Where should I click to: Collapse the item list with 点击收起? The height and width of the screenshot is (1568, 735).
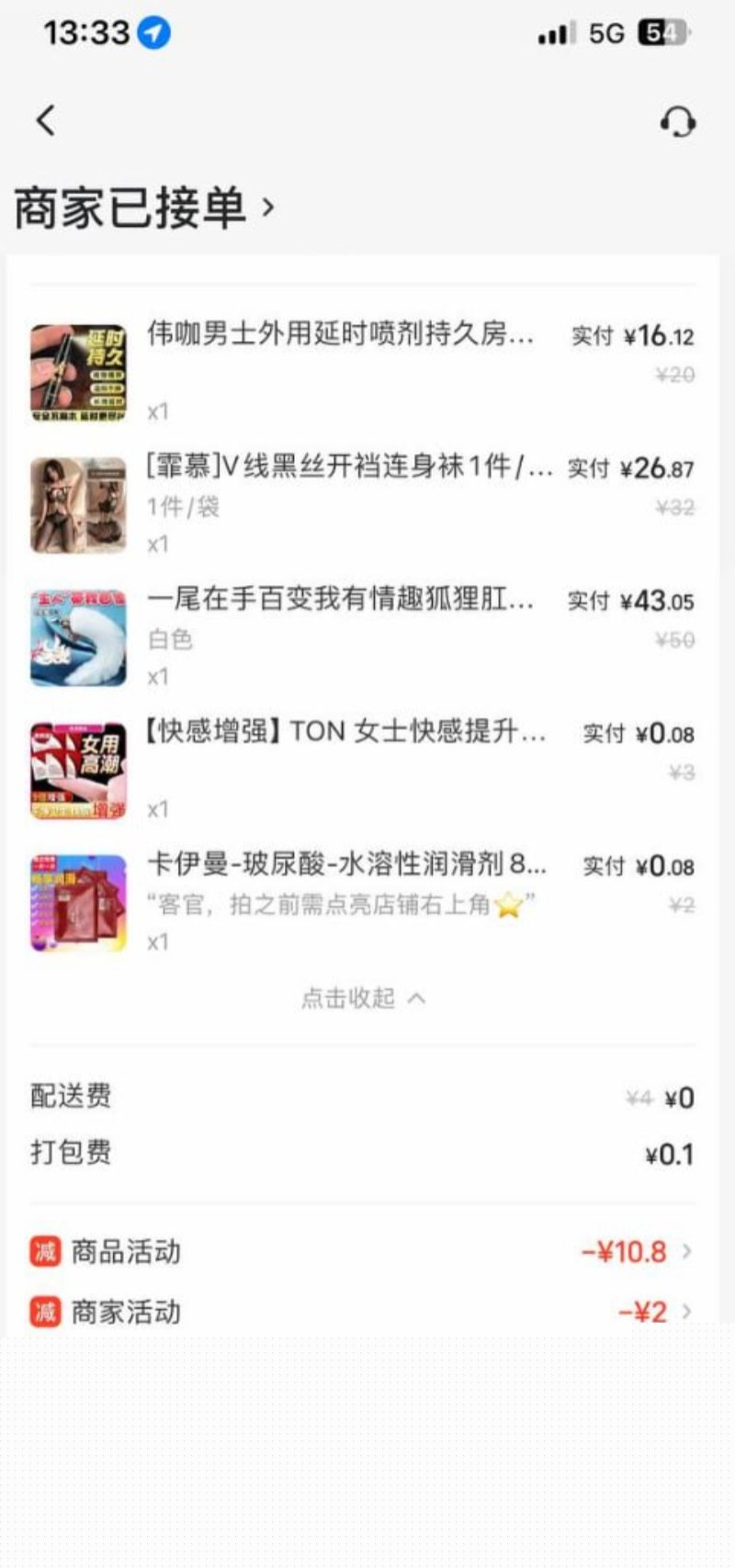pyautogui.click(x=363, y=998)
